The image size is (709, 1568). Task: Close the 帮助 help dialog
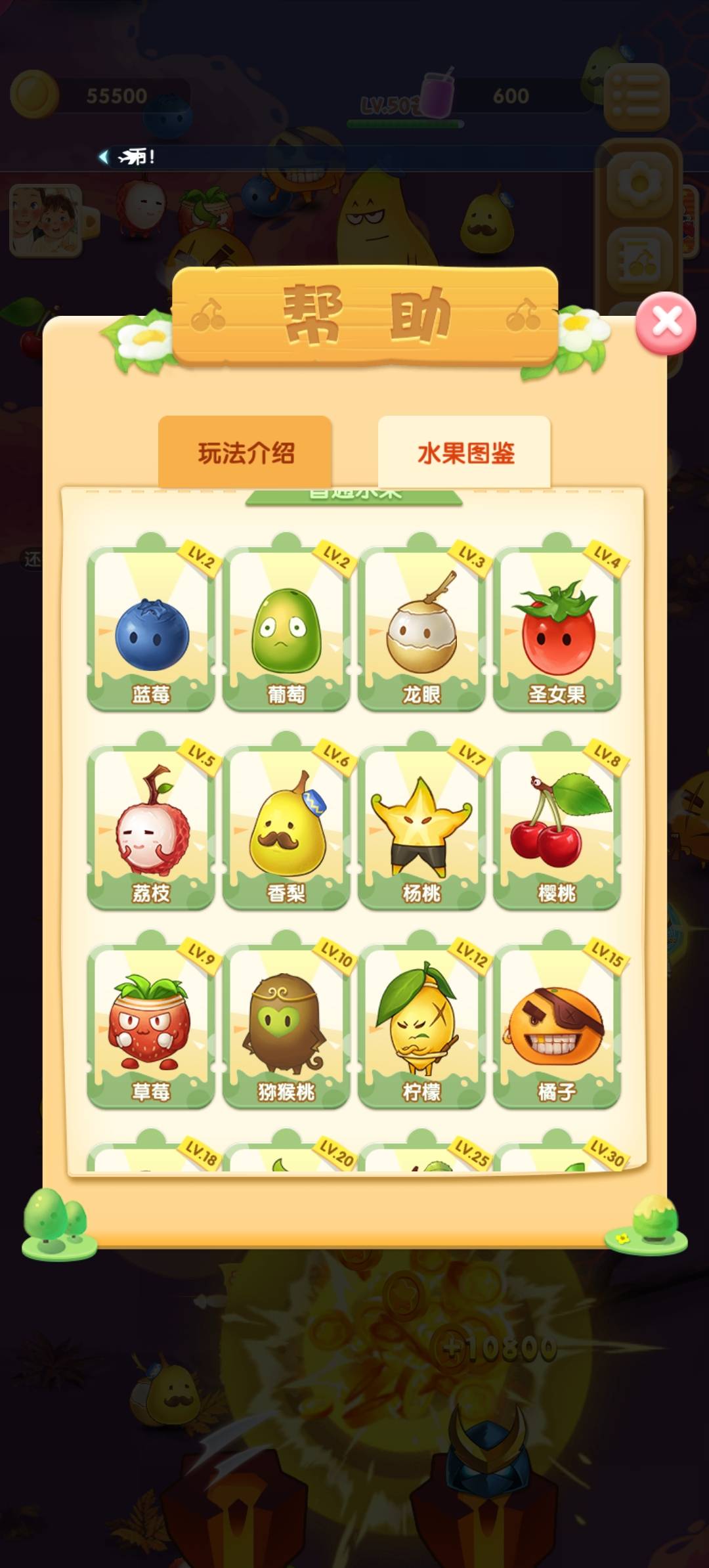(666, 322)
